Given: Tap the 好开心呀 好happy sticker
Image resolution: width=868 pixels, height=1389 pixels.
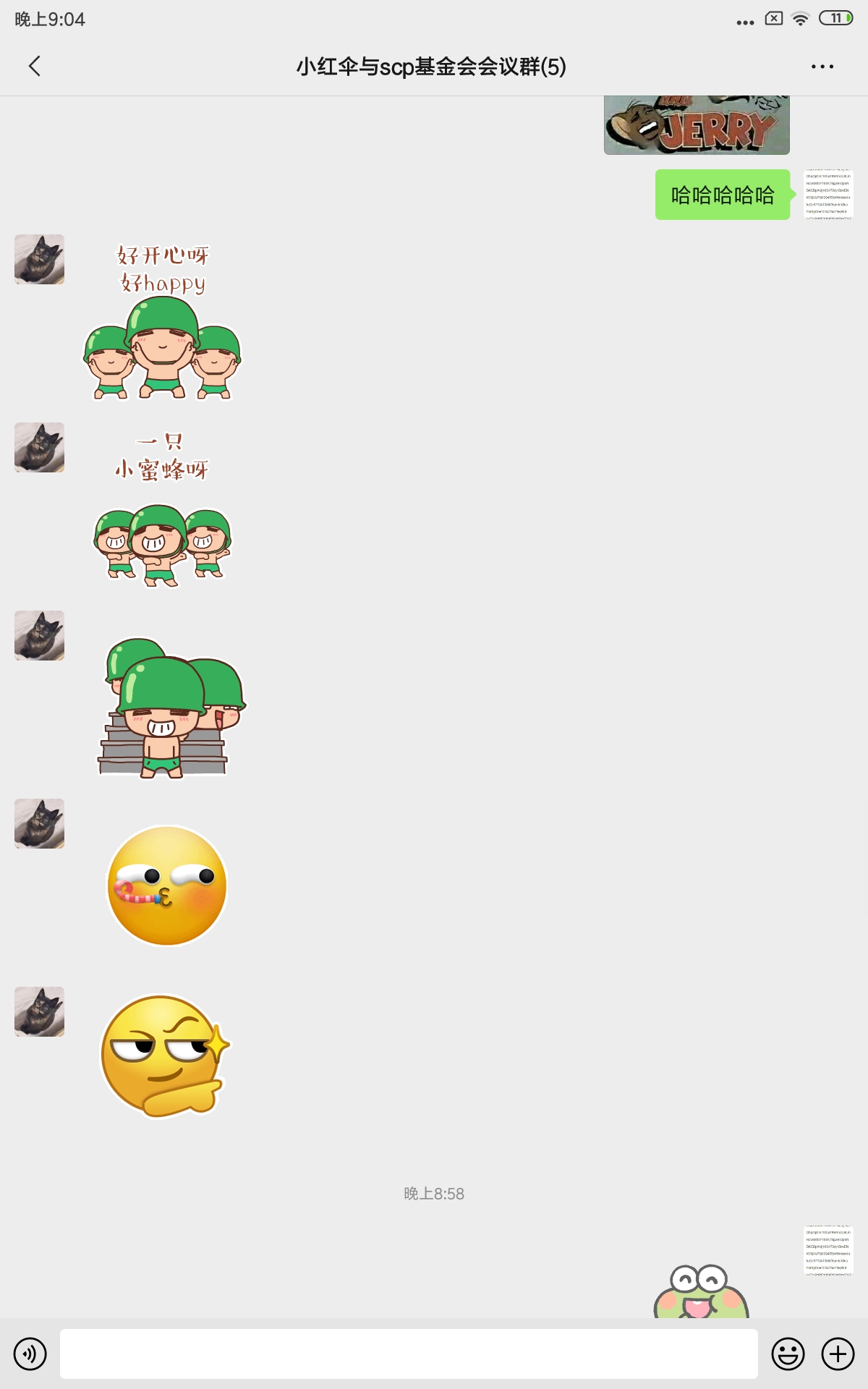Looking at the screenshot, I should click(162, 322).
